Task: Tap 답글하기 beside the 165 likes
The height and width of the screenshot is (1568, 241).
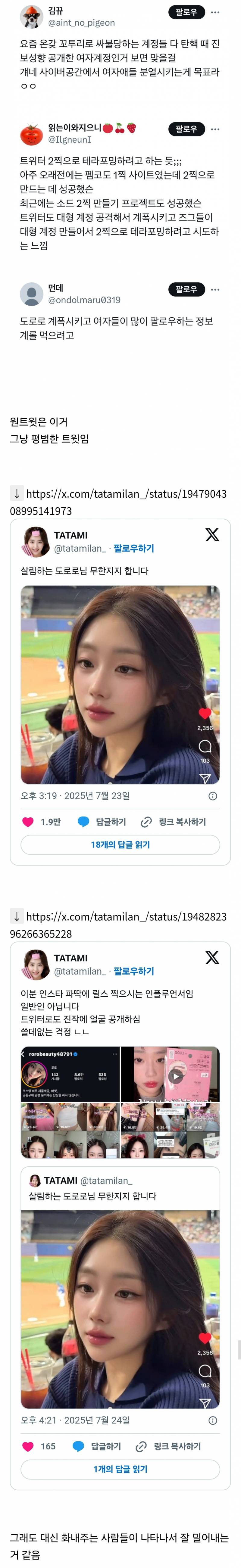Action: (x=97, y=1446)
